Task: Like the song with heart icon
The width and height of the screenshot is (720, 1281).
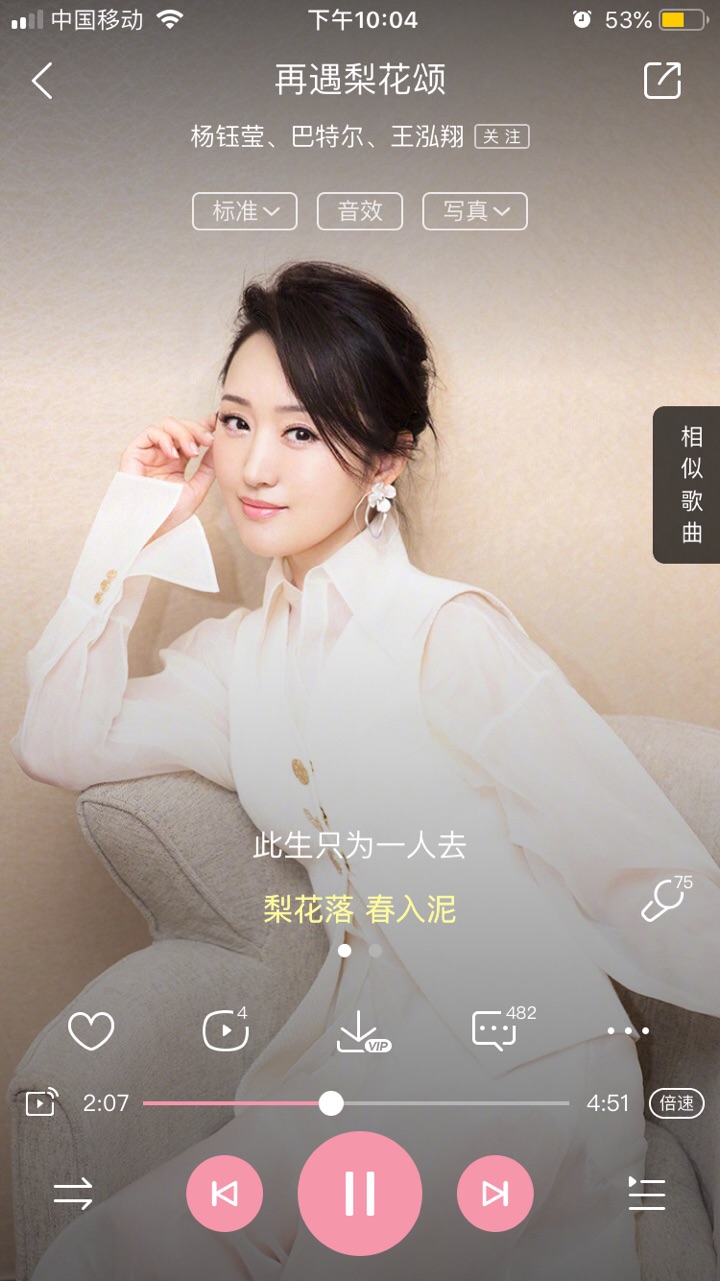Action: [91, 1031]
